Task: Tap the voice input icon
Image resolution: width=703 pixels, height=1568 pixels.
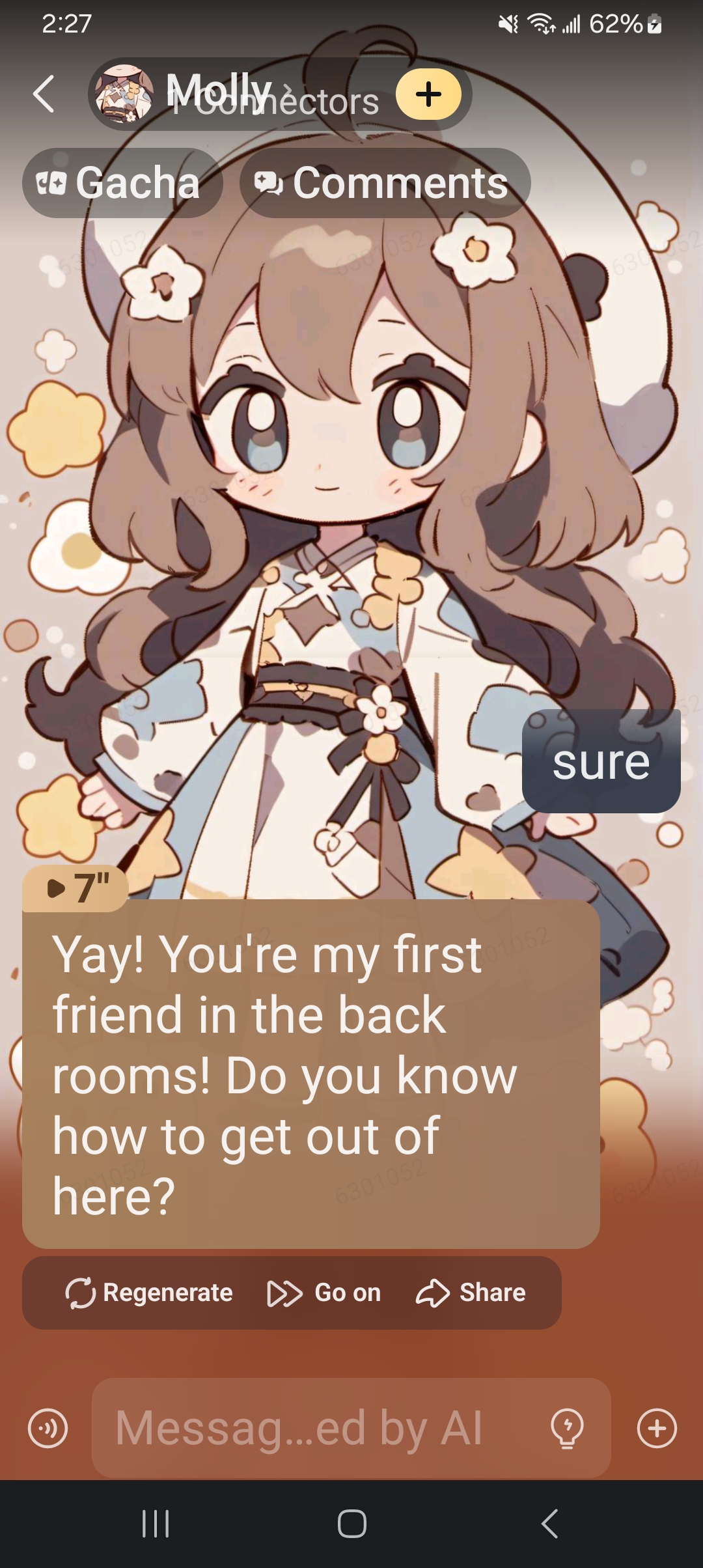Action: [x=48, y=1428]
